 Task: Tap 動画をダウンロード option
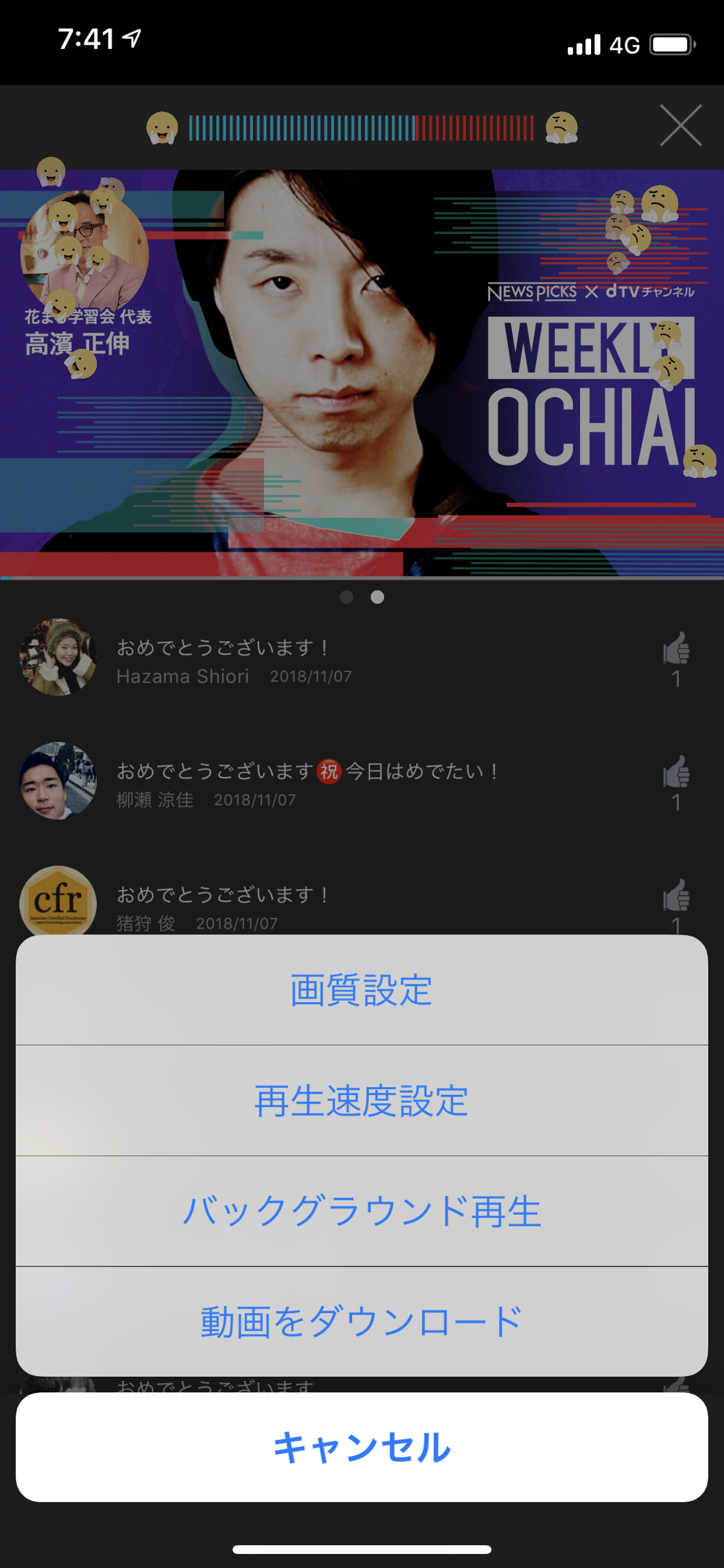pyautogui.click(x=361, y=1322)
